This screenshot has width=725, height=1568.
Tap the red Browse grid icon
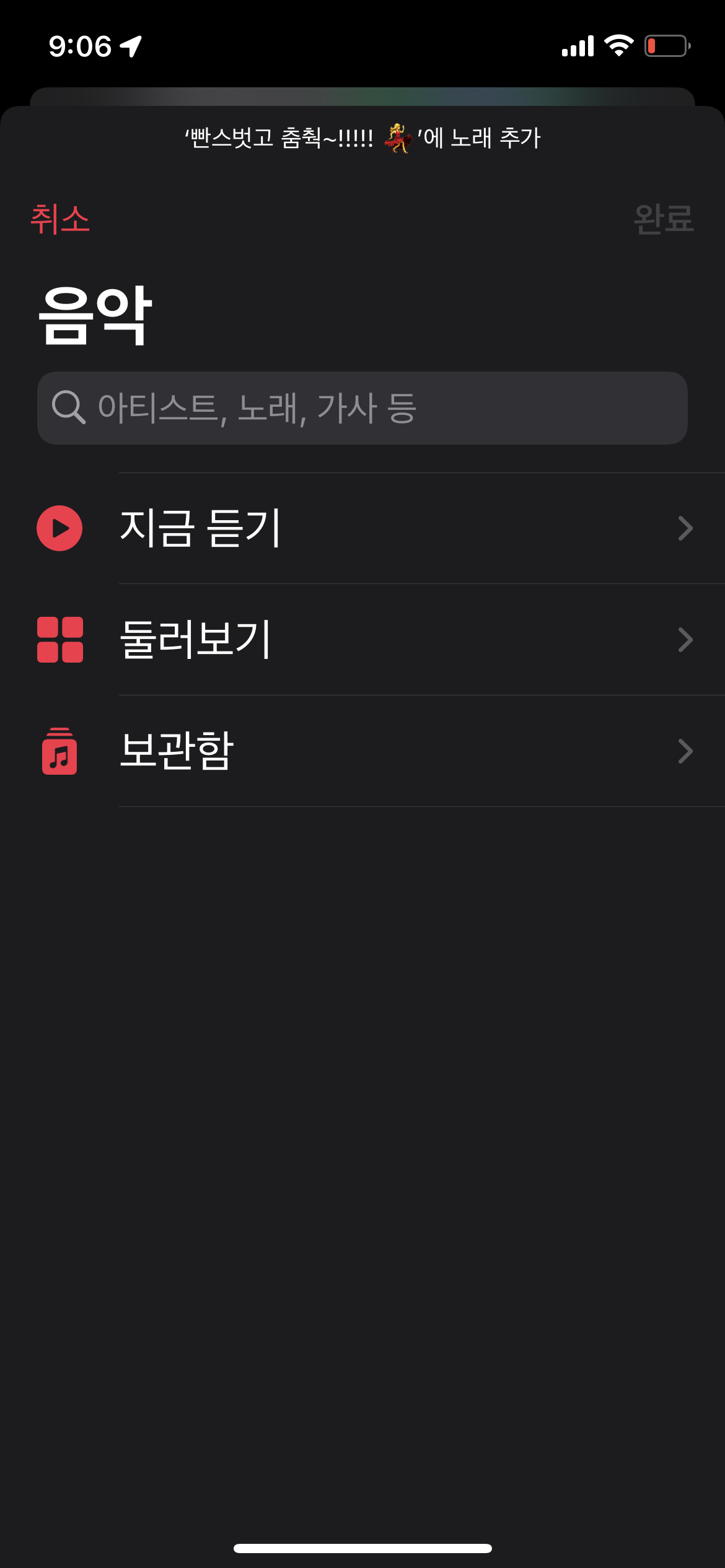[x=60, y=639]
